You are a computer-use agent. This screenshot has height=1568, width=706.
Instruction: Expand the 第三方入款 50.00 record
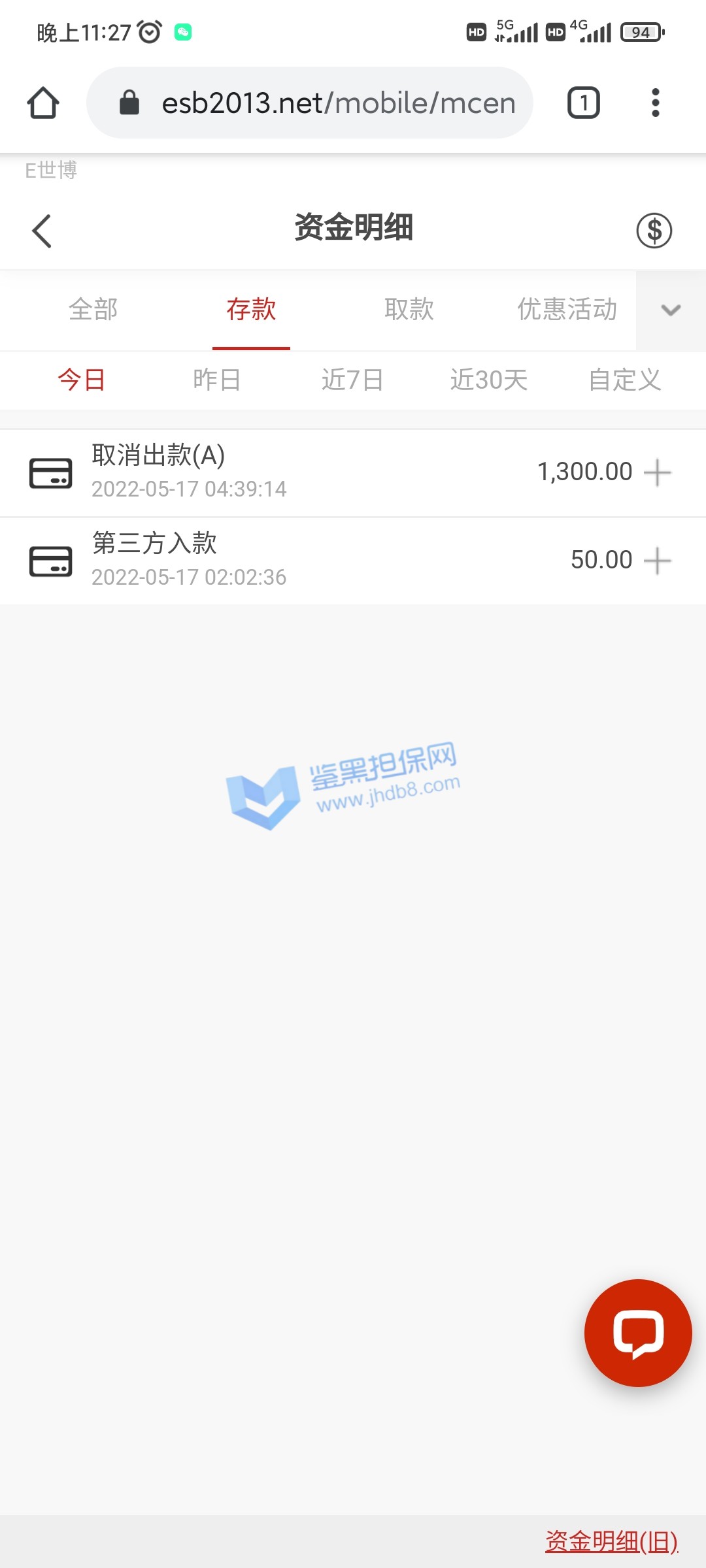[x=657, y=561]
